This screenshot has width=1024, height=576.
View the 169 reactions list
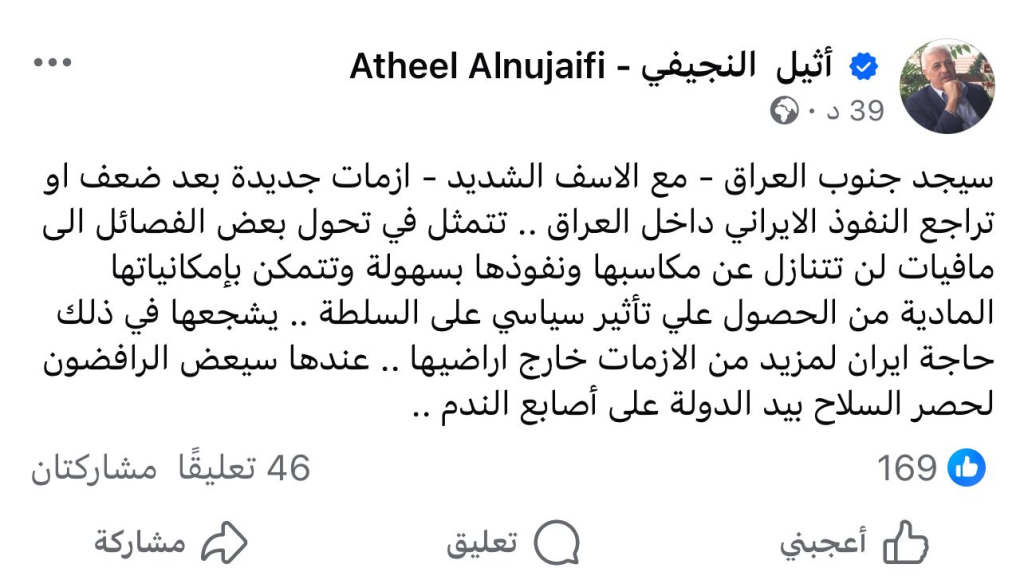pyautogui.click(x=931, y=467)
